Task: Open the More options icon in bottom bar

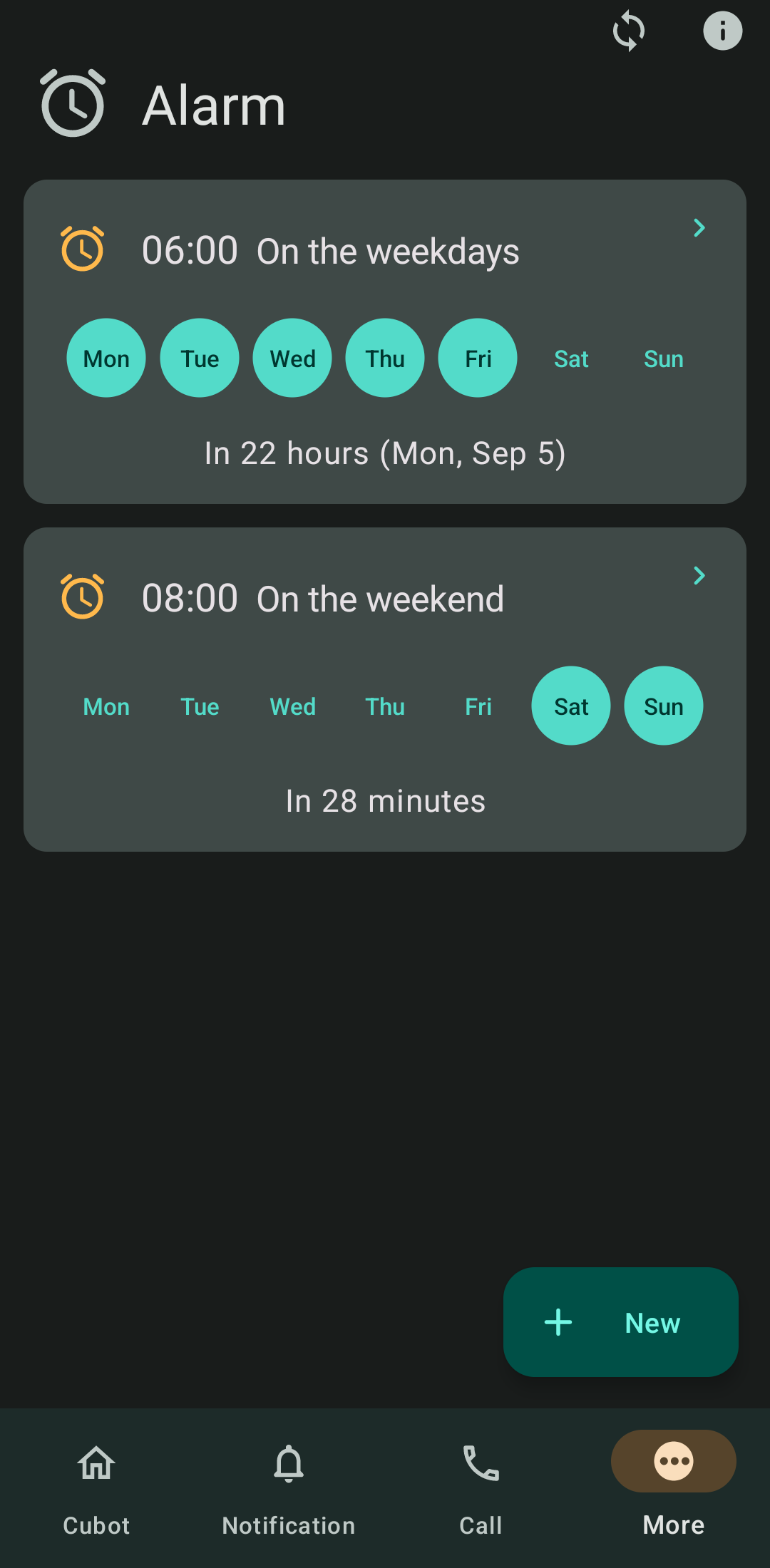Action: 673,1461
